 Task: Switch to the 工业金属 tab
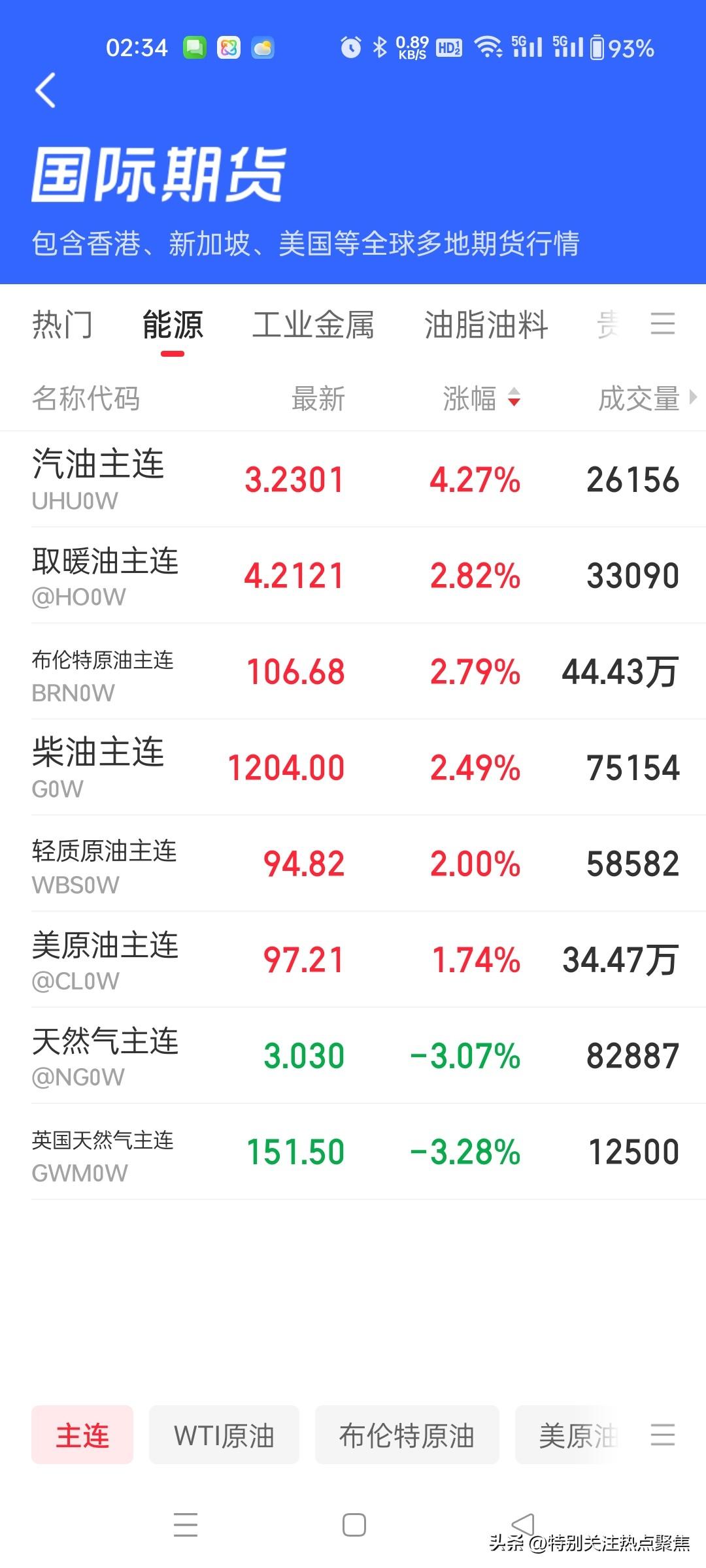pos(314,325)
